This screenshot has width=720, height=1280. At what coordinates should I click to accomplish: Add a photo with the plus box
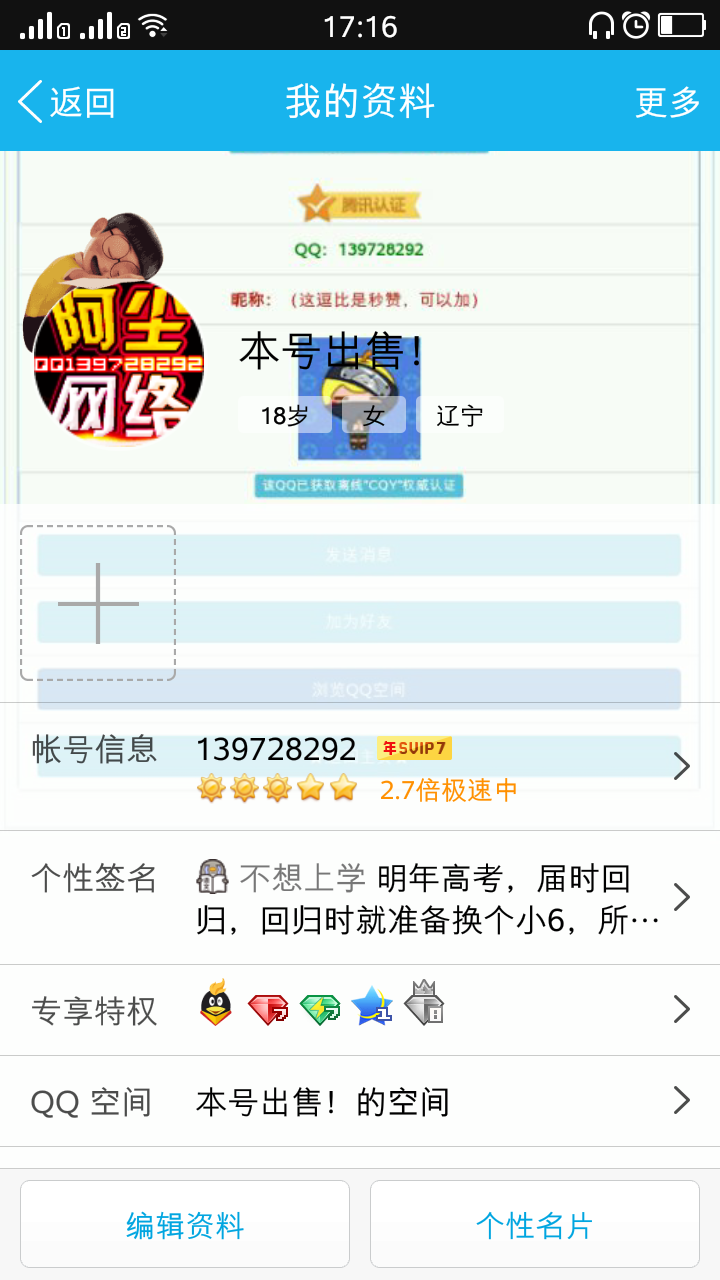pos(98,603)
